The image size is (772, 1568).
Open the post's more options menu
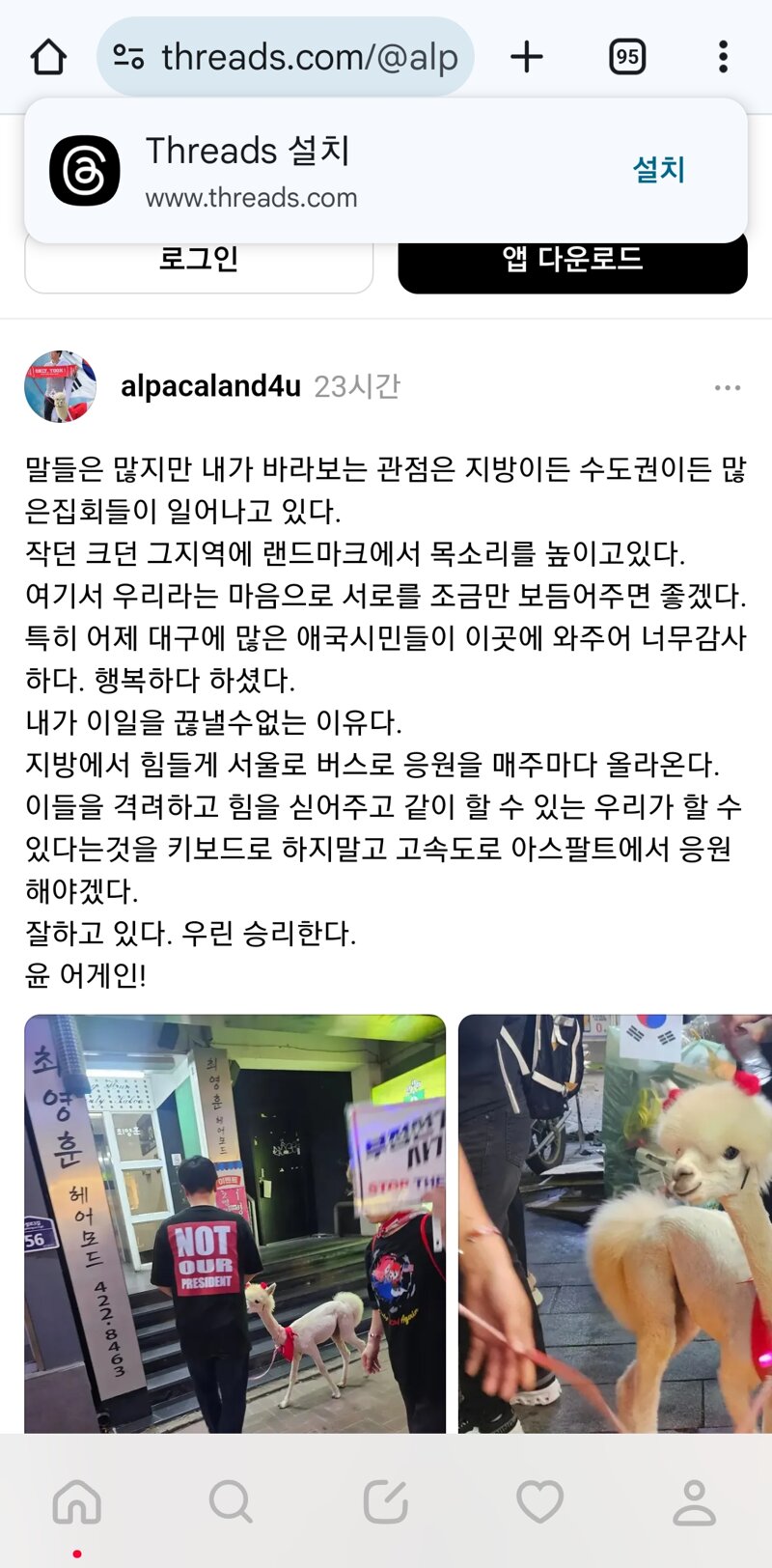(728, 387)
